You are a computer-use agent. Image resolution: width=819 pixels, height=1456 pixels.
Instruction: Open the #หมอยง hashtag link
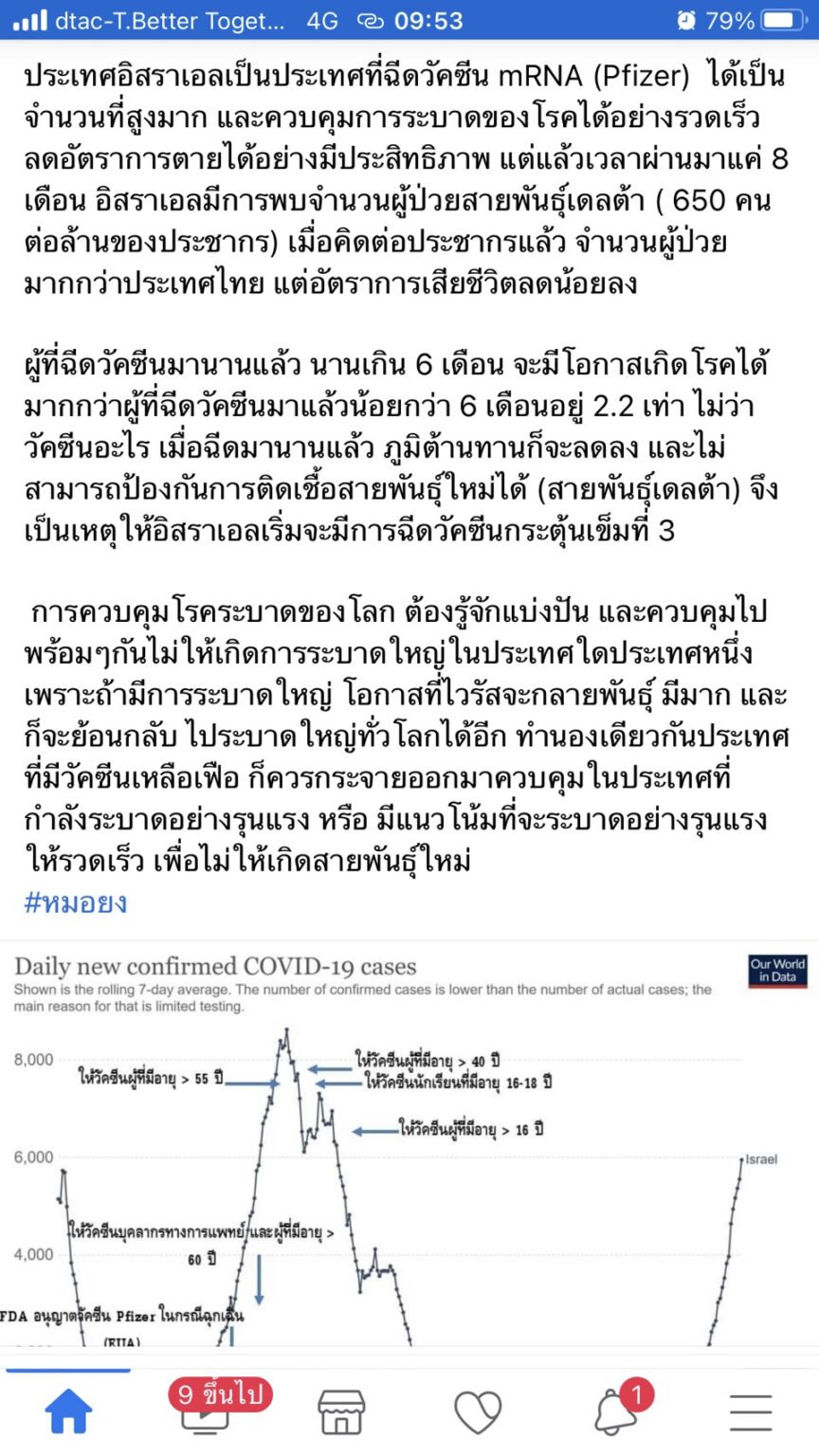point(76,901)
